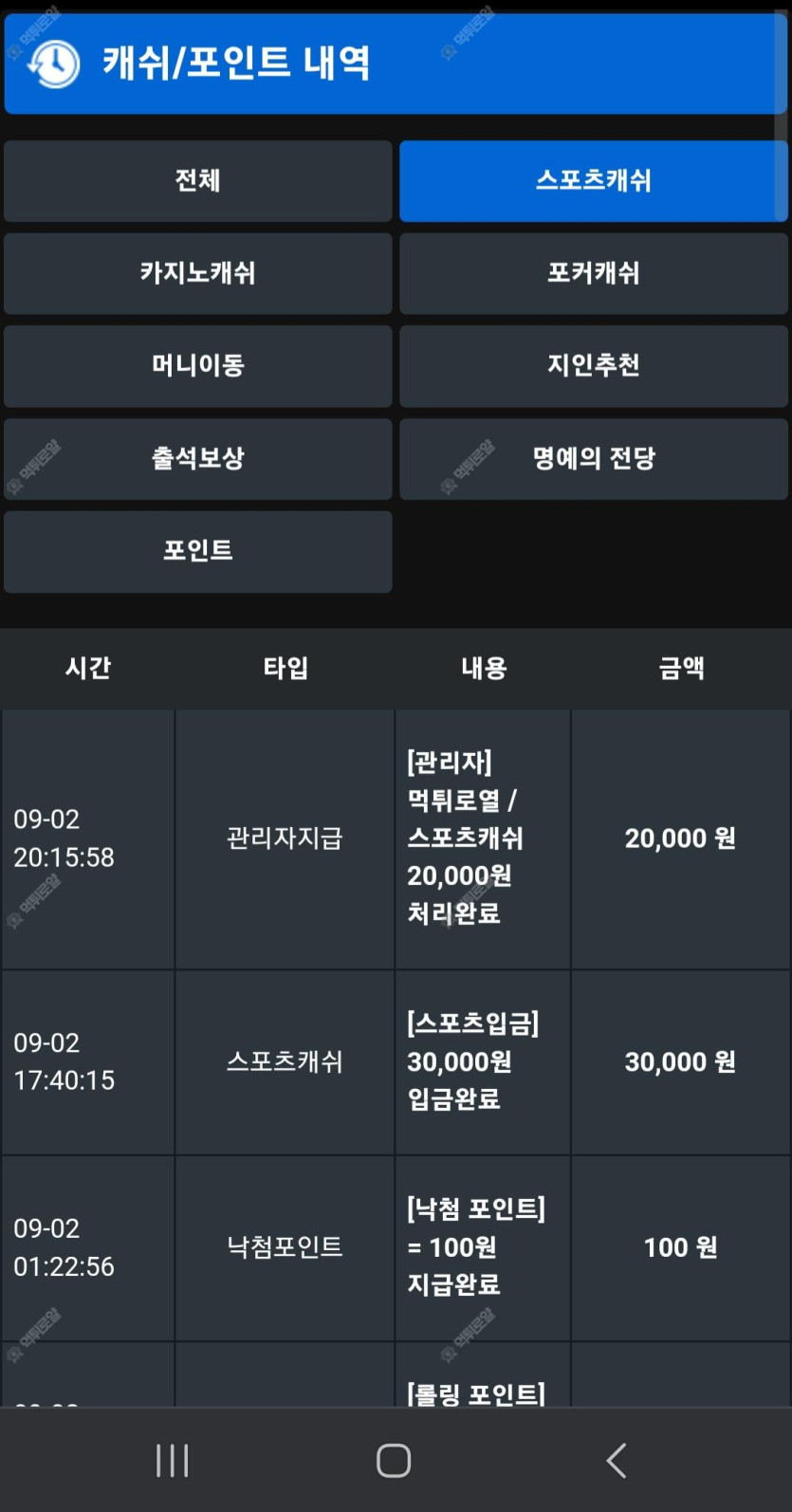Switch to 포인트 history
This screenshot has width=792, height=1512.
tap(197, 552)
